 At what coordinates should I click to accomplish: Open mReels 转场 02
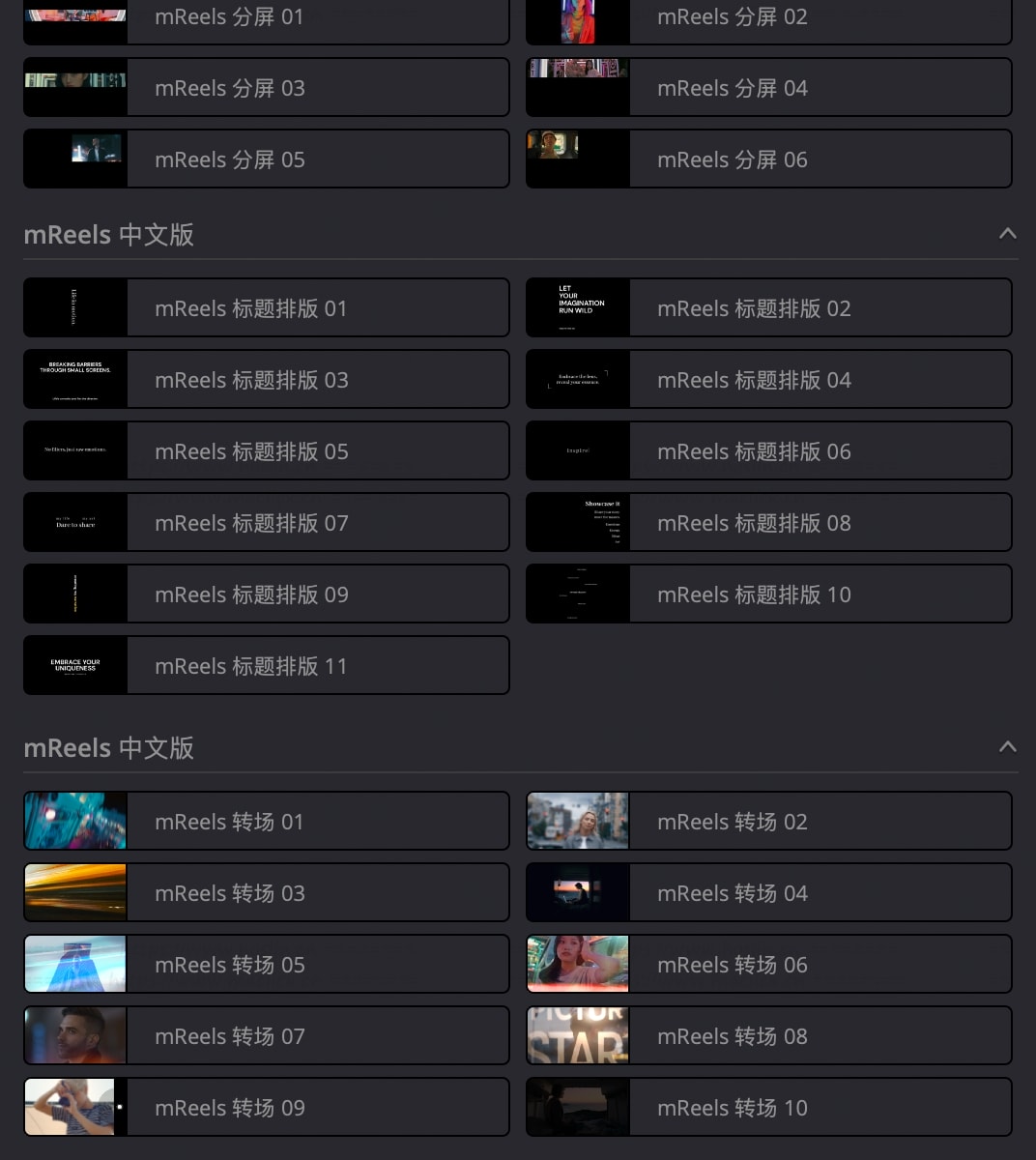769,822
